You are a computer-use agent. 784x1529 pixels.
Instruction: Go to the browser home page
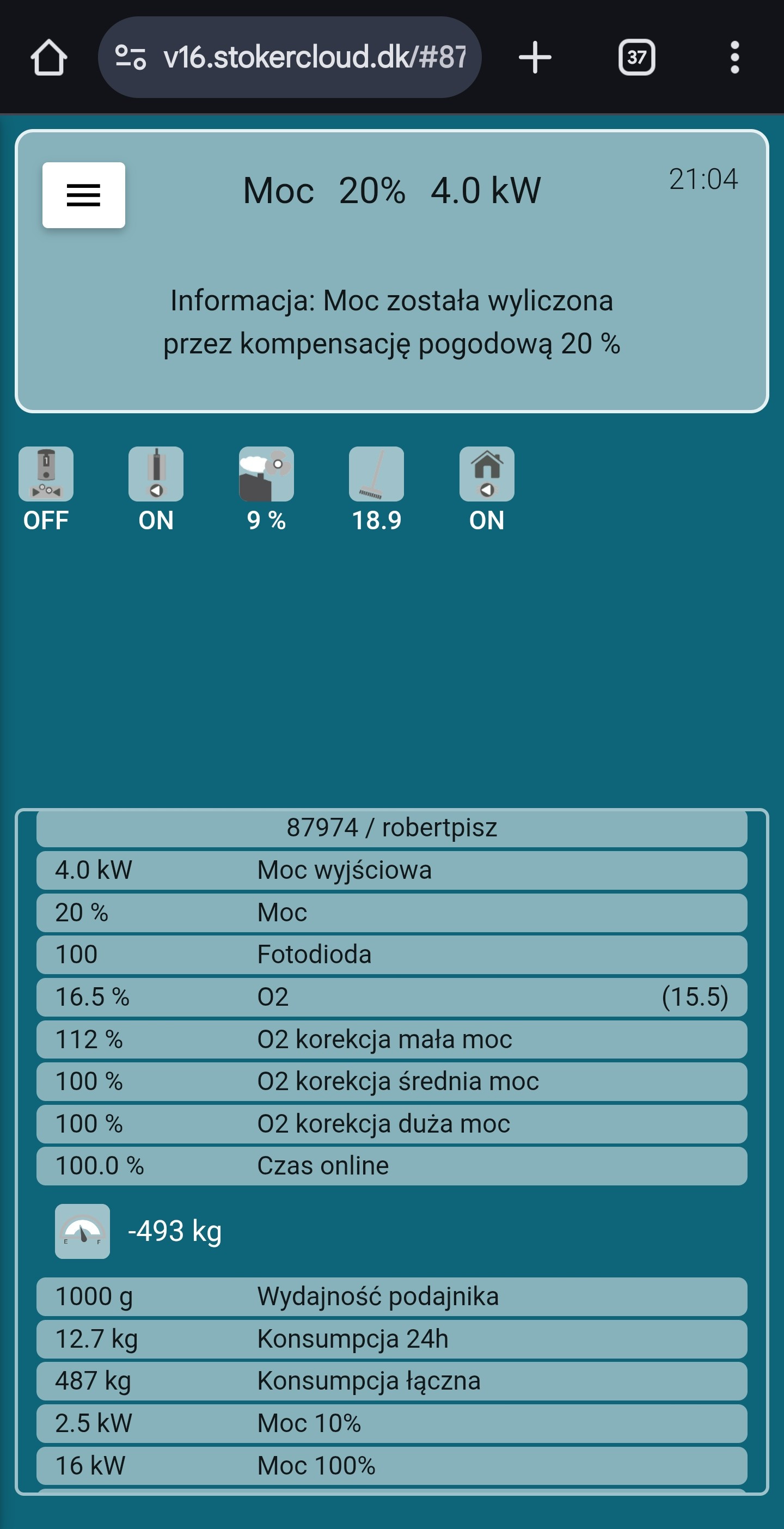(x=48, y=58)
